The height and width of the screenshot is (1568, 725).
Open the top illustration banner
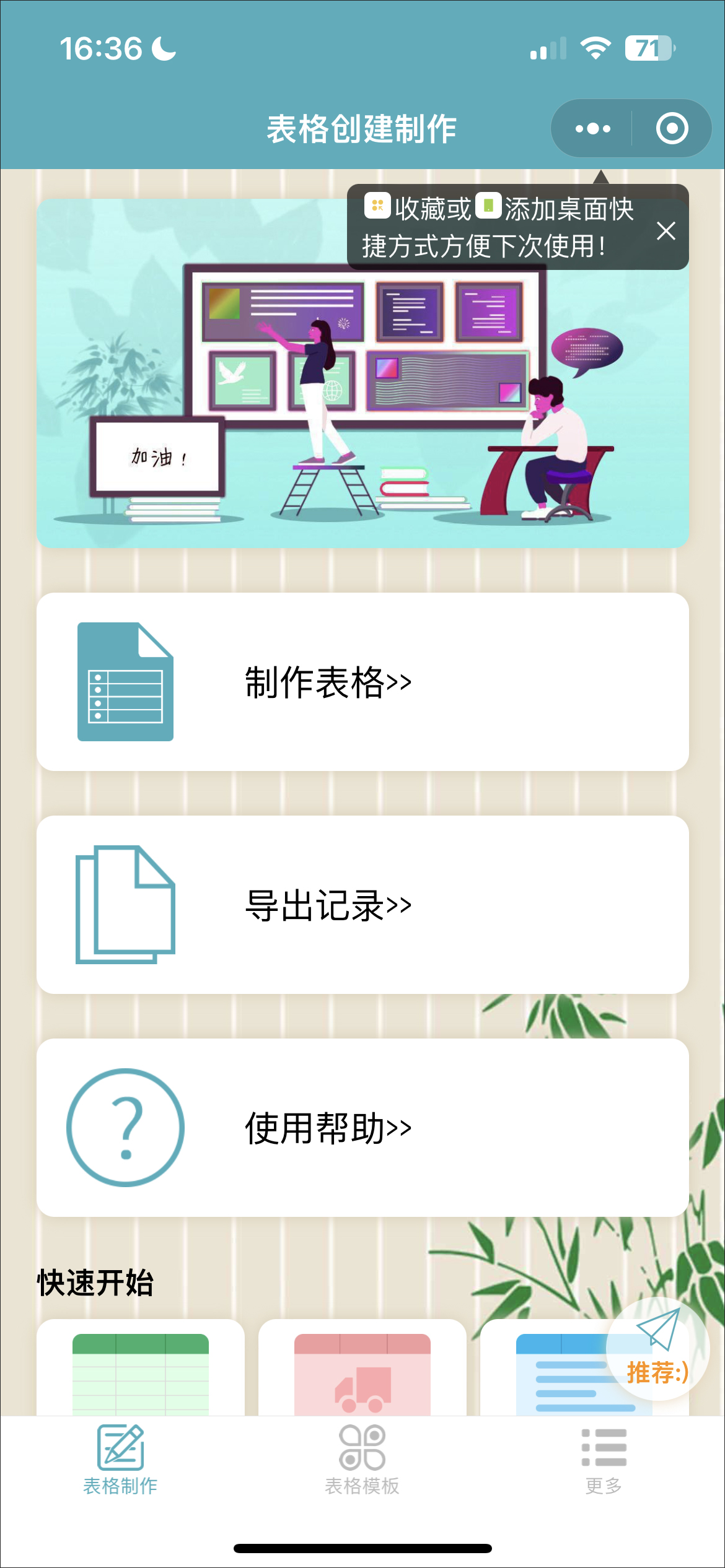[248, 403]
